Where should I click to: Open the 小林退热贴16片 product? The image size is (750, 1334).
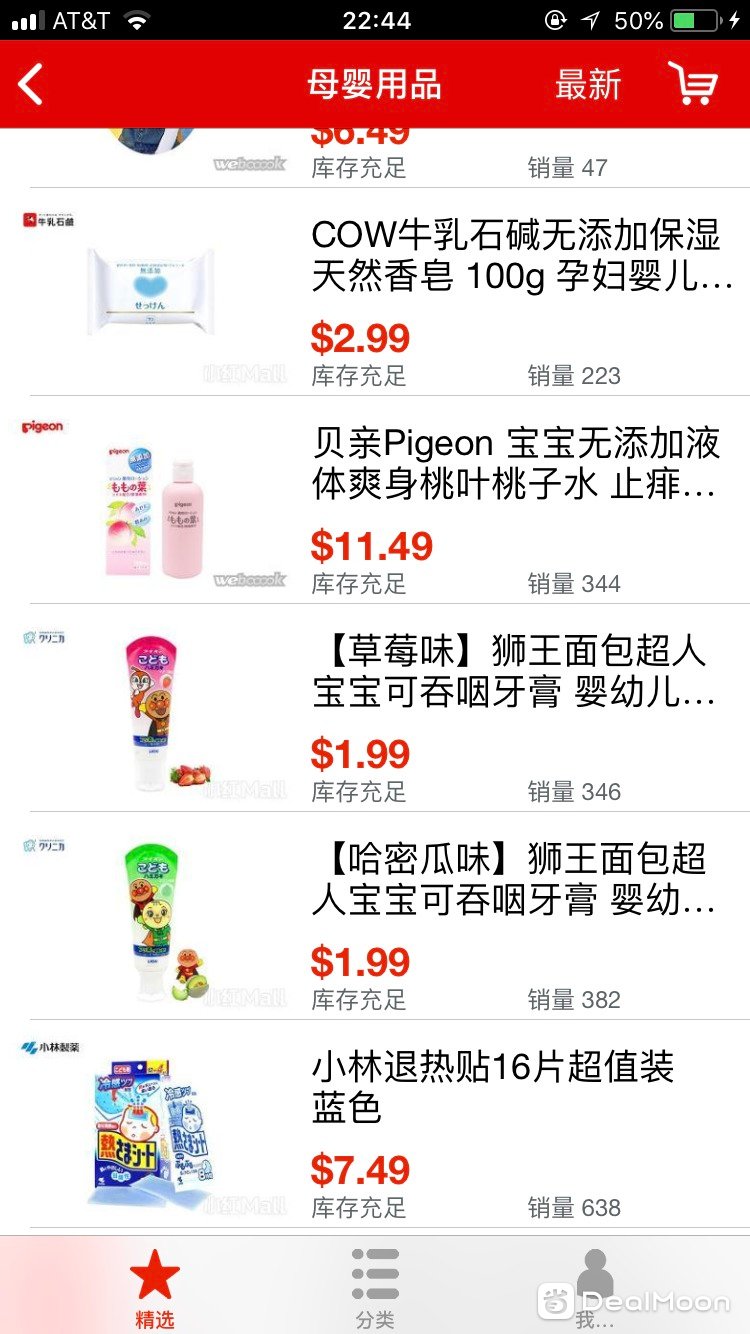click(494, 1088)
